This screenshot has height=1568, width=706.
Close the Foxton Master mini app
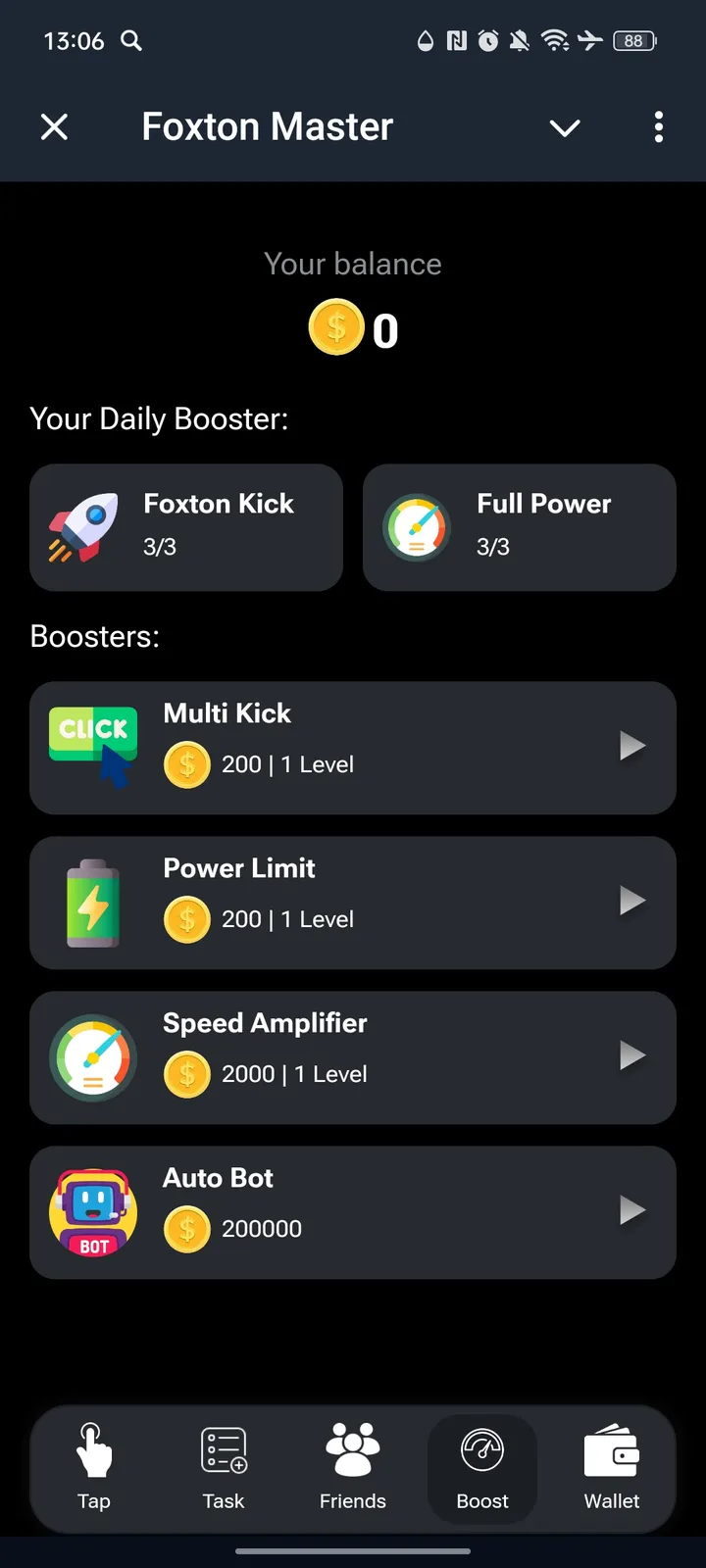tap(55, 126)
